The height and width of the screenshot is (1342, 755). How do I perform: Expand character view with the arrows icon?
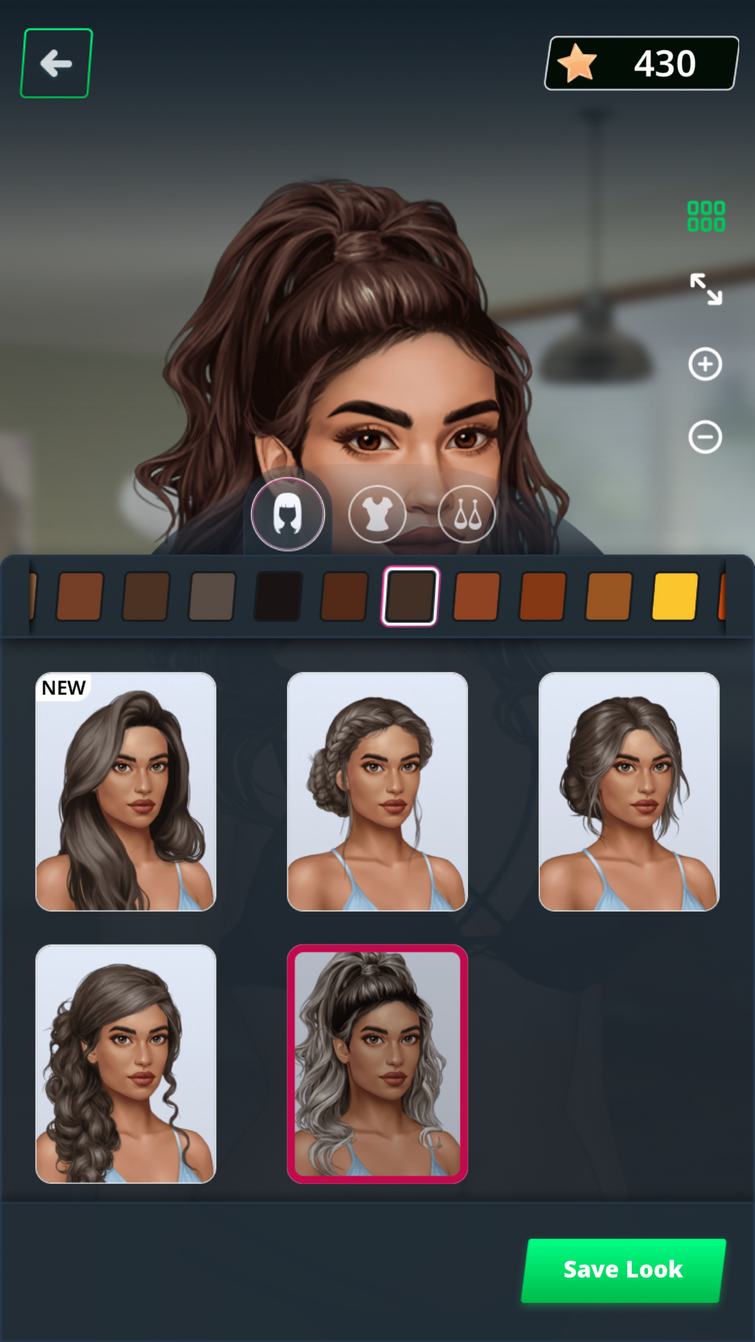(x=706, y=289)
